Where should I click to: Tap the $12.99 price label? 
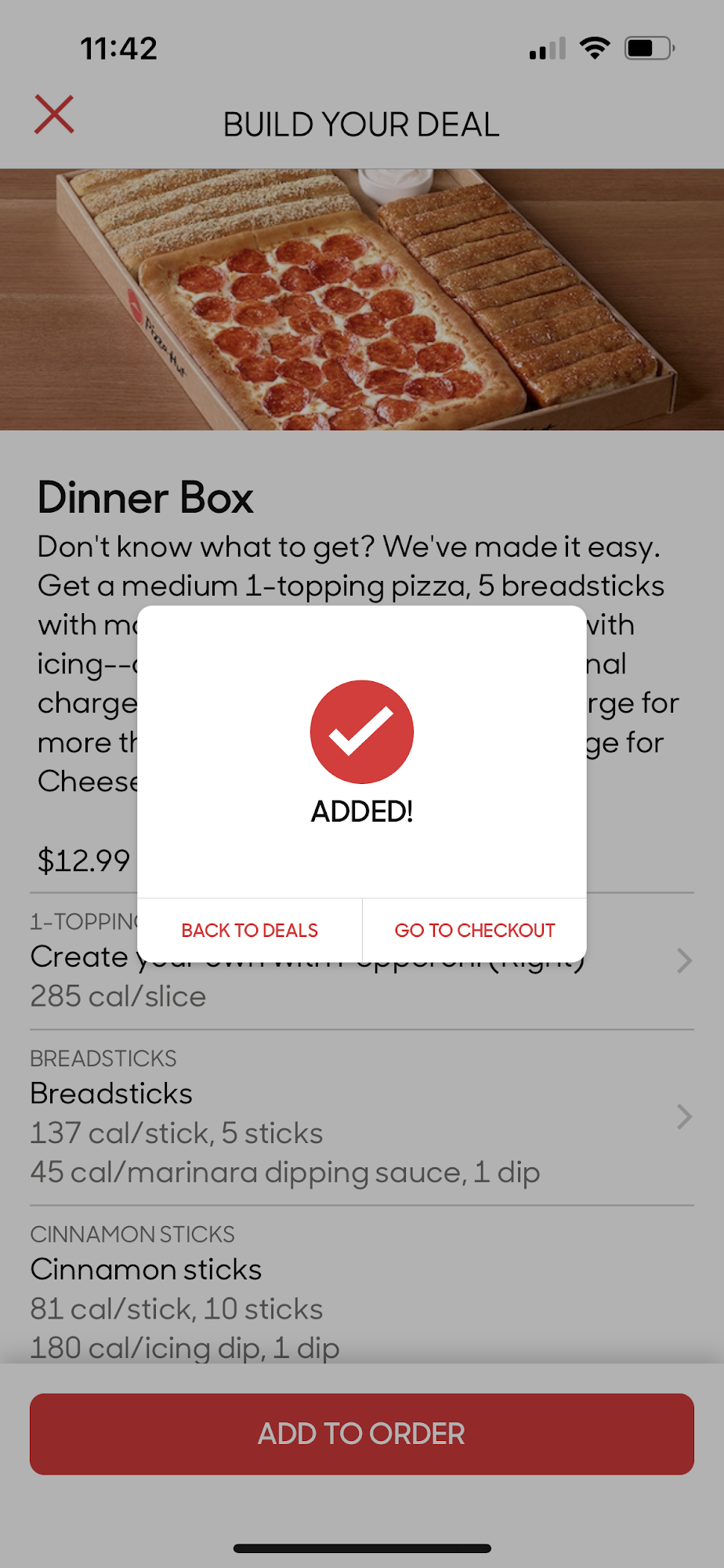tap(81, 860)
